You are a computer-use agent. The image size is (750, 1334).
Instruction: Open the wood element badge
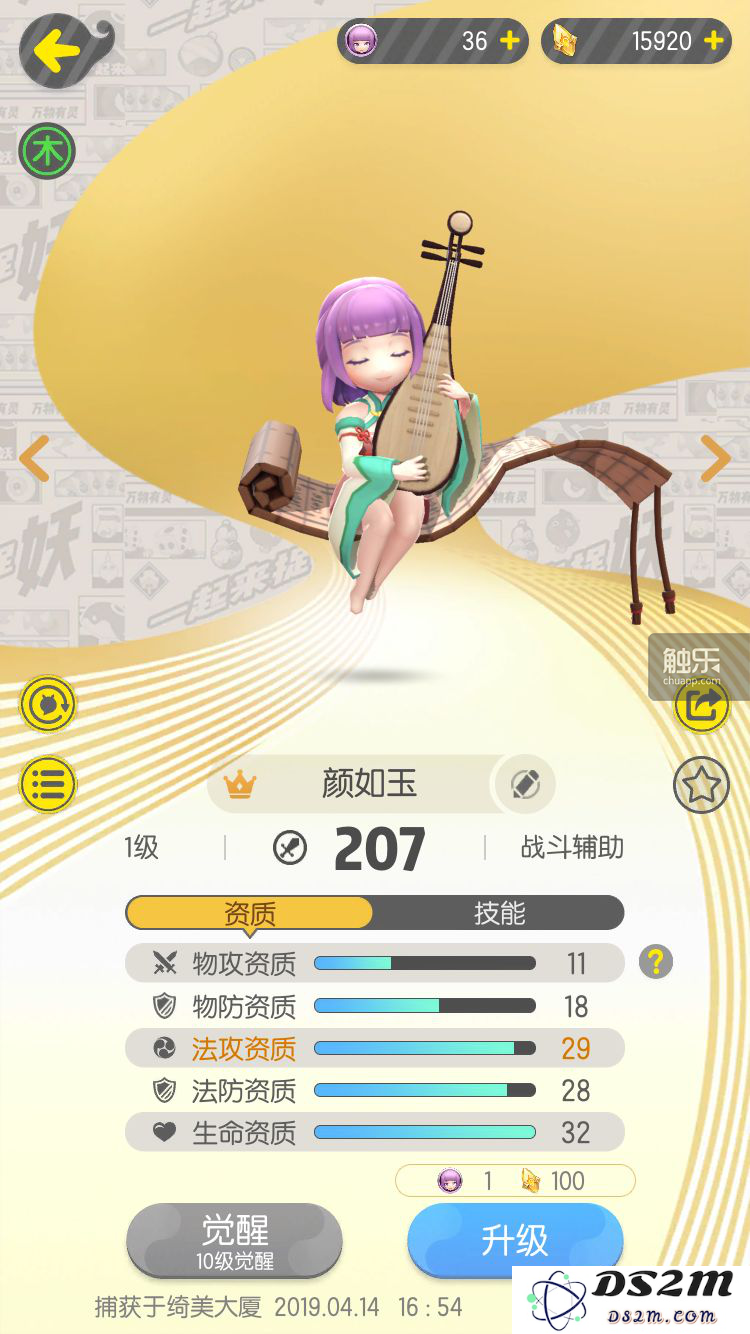tap(47, 152)
